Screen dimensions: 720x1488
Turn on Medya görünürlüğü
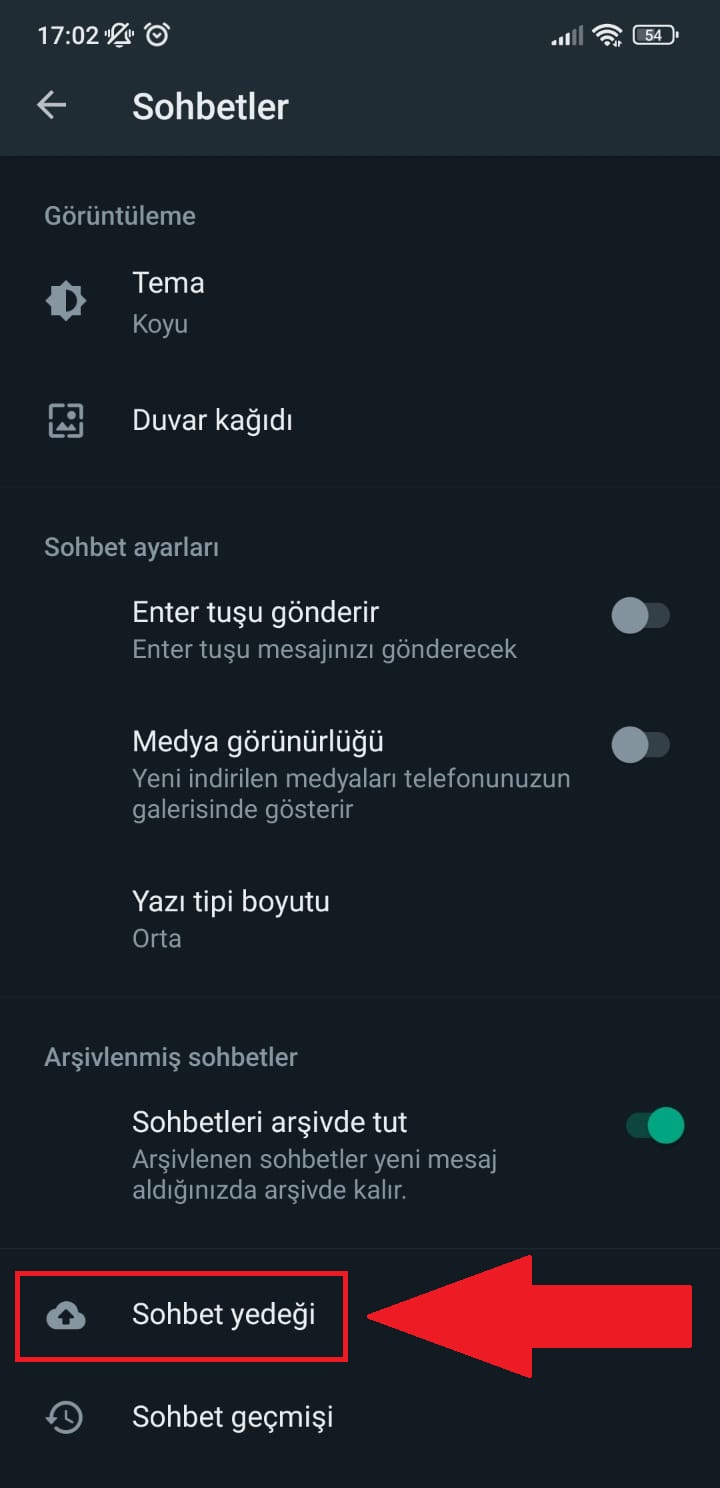[641, 744]
